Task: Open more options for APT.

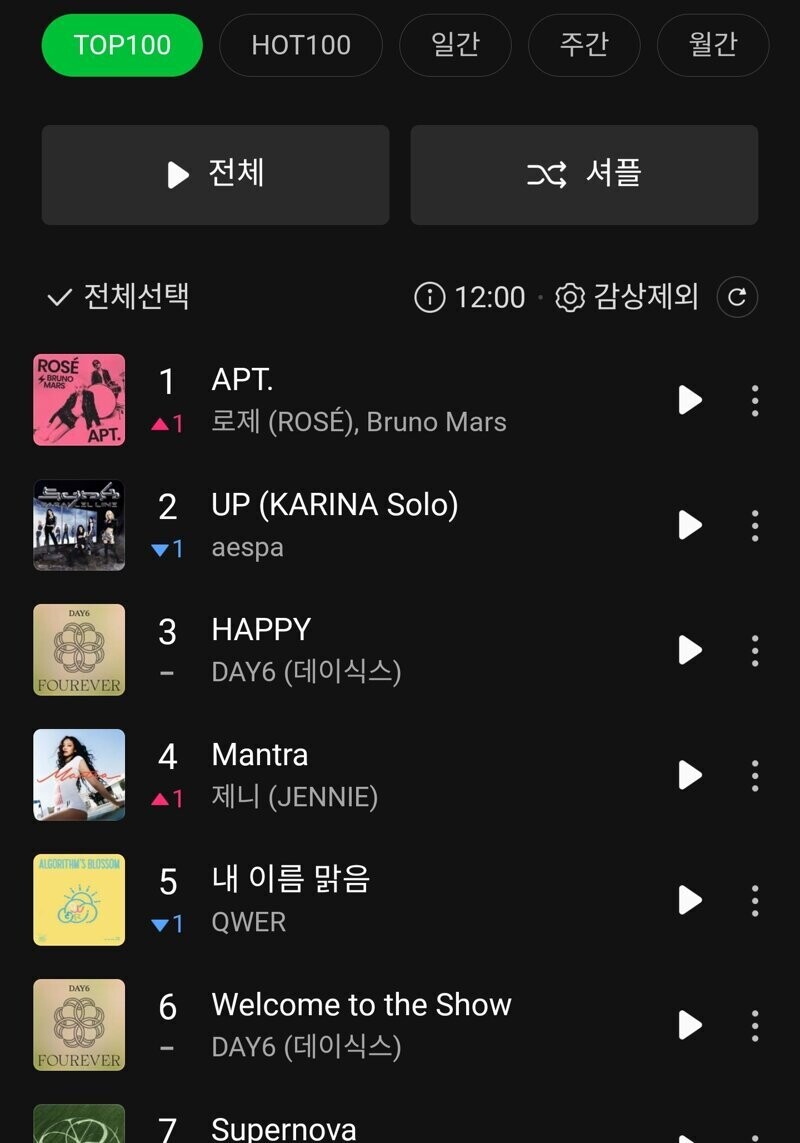Action: pyautogui.click(x=755, y=400)
